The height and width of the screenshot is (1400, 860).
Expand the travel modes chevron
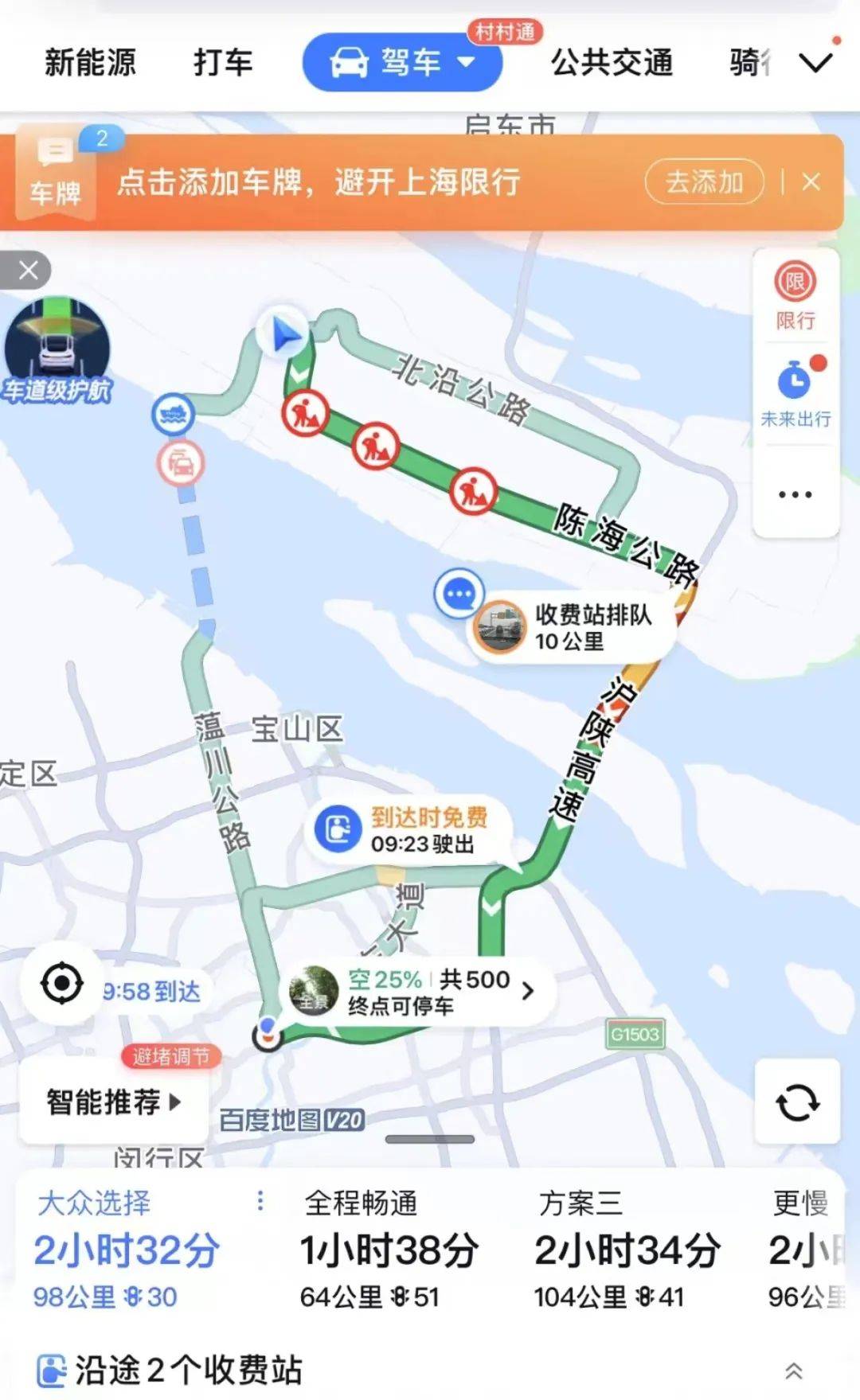(x=815, y=62)
